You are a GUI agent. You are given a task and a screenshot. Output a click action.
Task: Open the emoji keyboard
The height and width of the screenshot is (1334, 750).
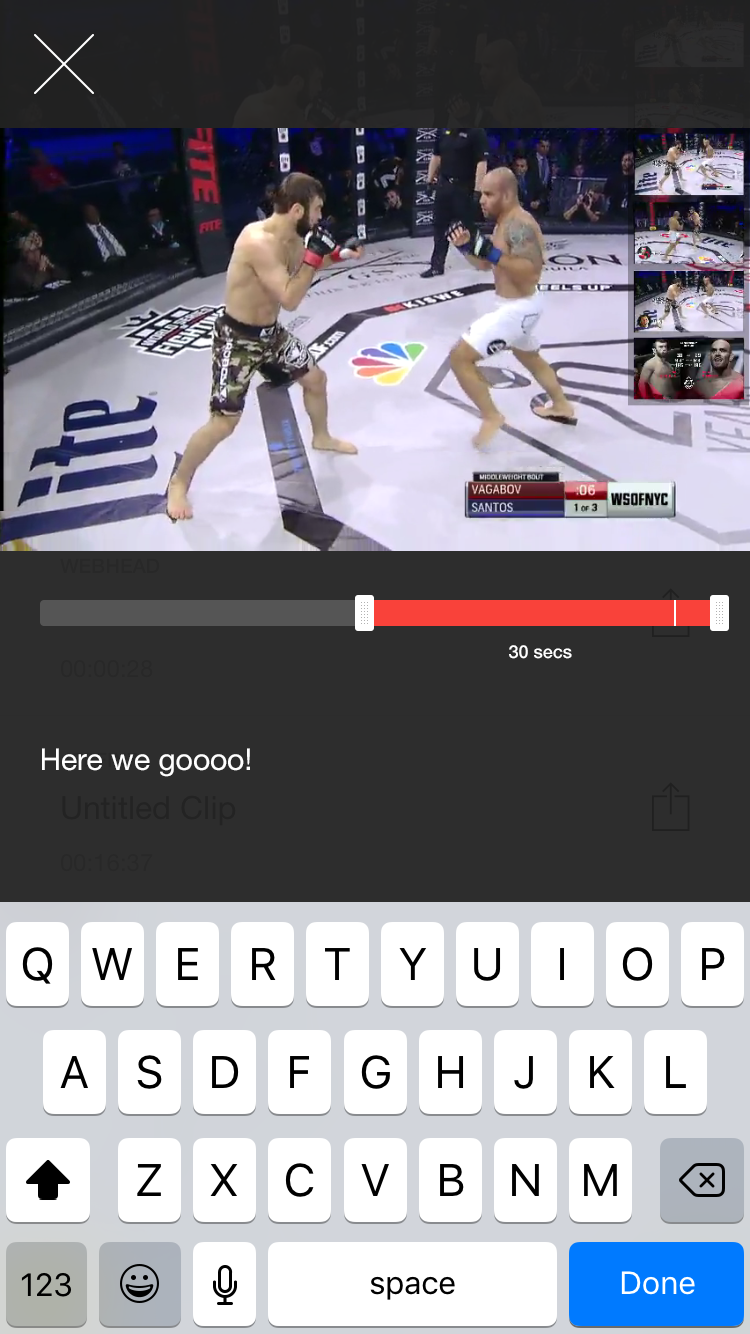point(139,1284)
